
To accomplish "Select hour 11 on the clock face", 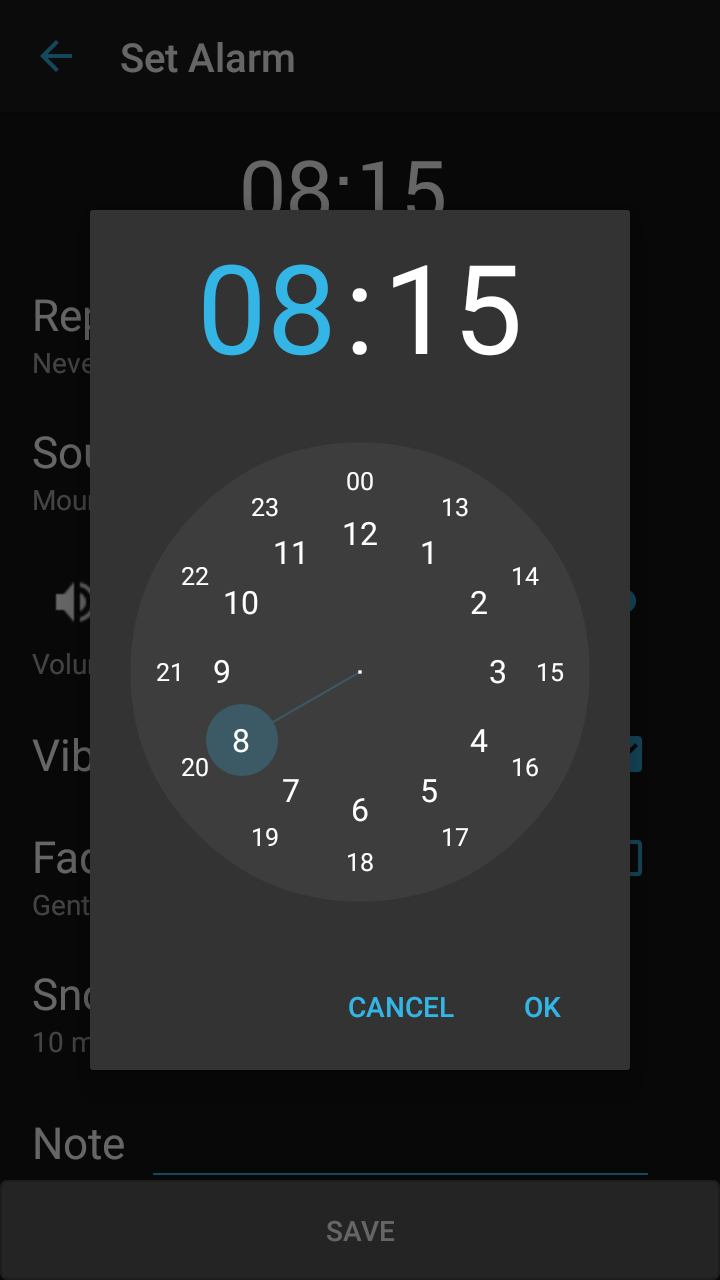I will (291, 553).
